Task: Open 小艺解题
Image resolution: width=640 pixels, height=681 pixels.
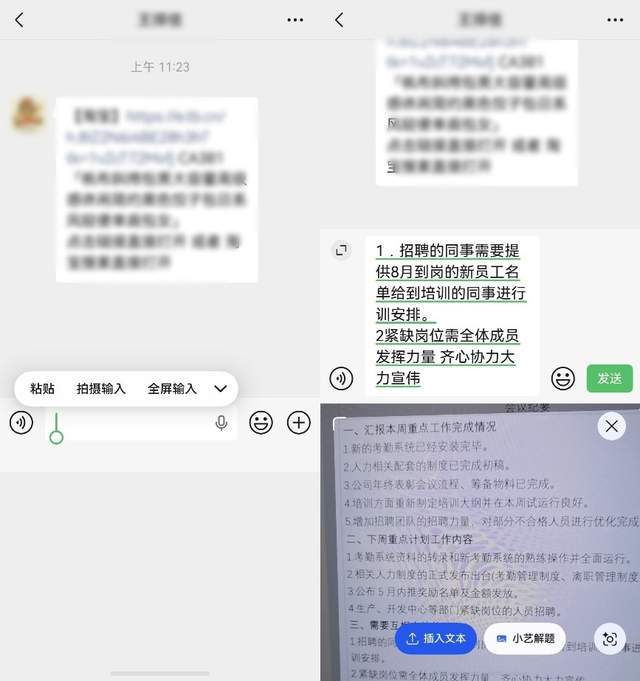Action: point(525,638)
